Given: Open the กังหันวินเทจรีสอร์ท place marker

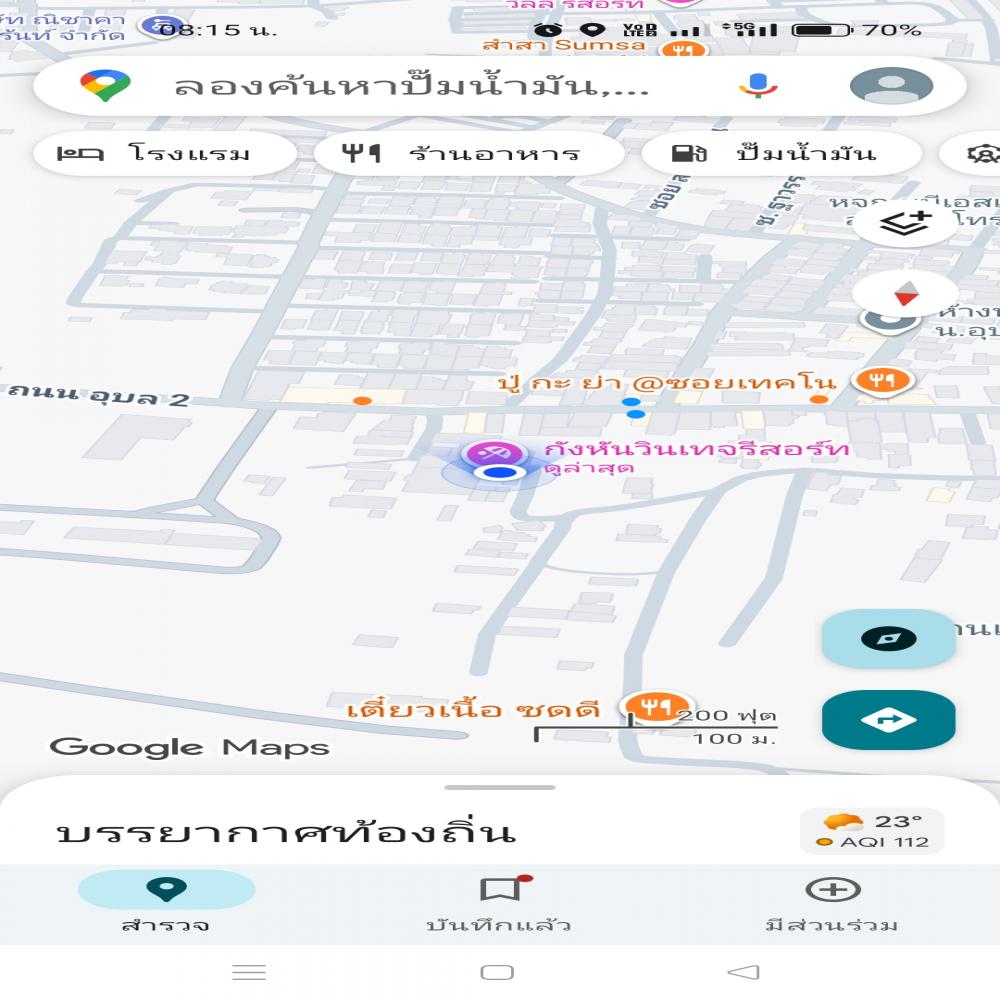Looking at the screenshot, I should point(494,453).
